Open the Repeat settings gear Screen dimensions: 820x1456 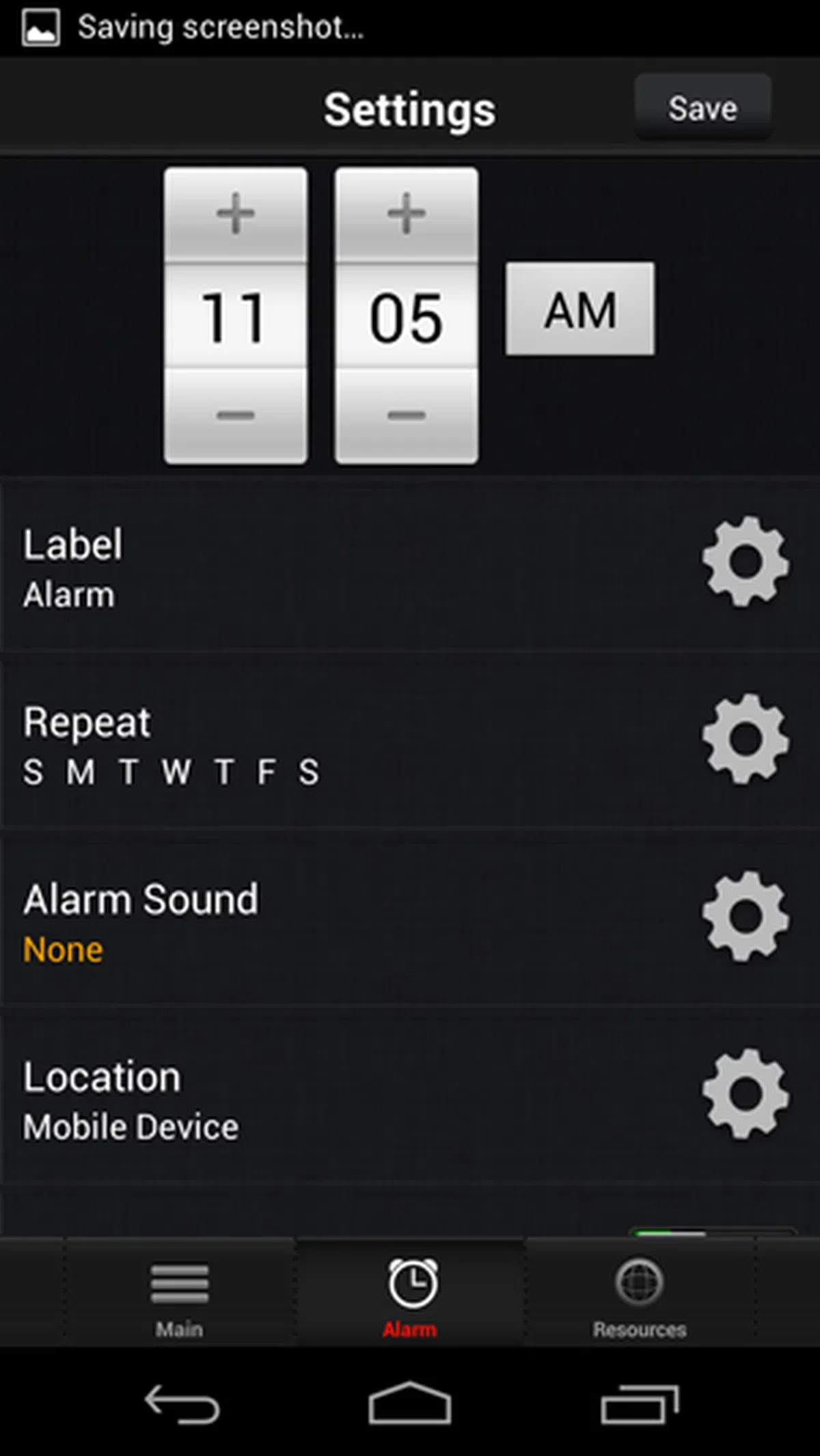(x=745, y=738)
